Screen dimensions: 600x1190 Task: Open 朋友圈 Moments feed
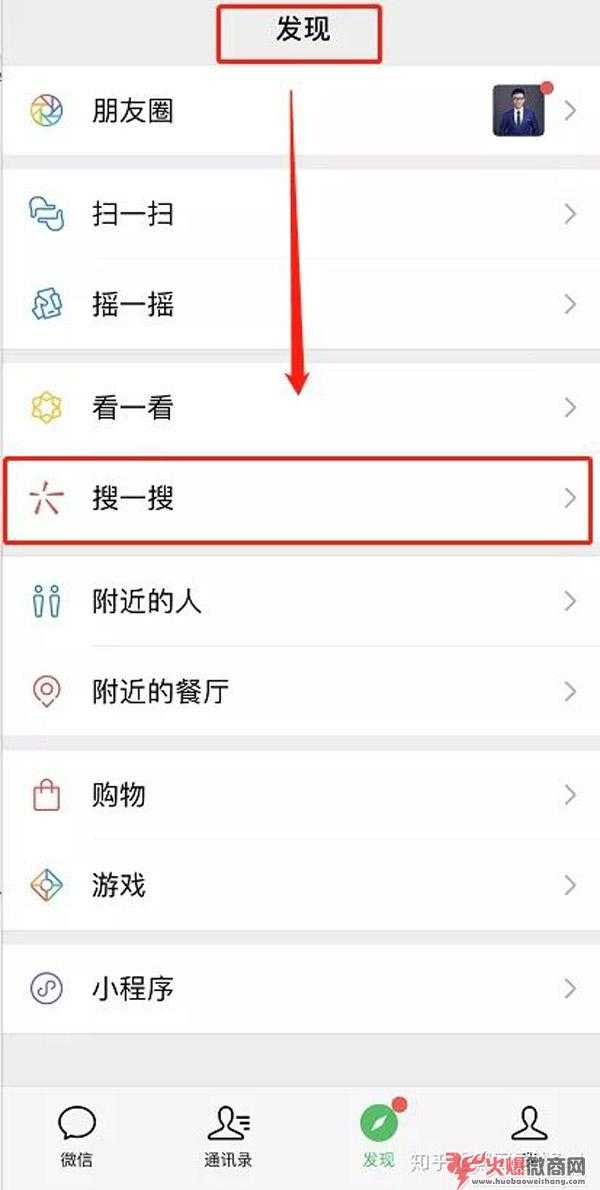tap(300, 111)
